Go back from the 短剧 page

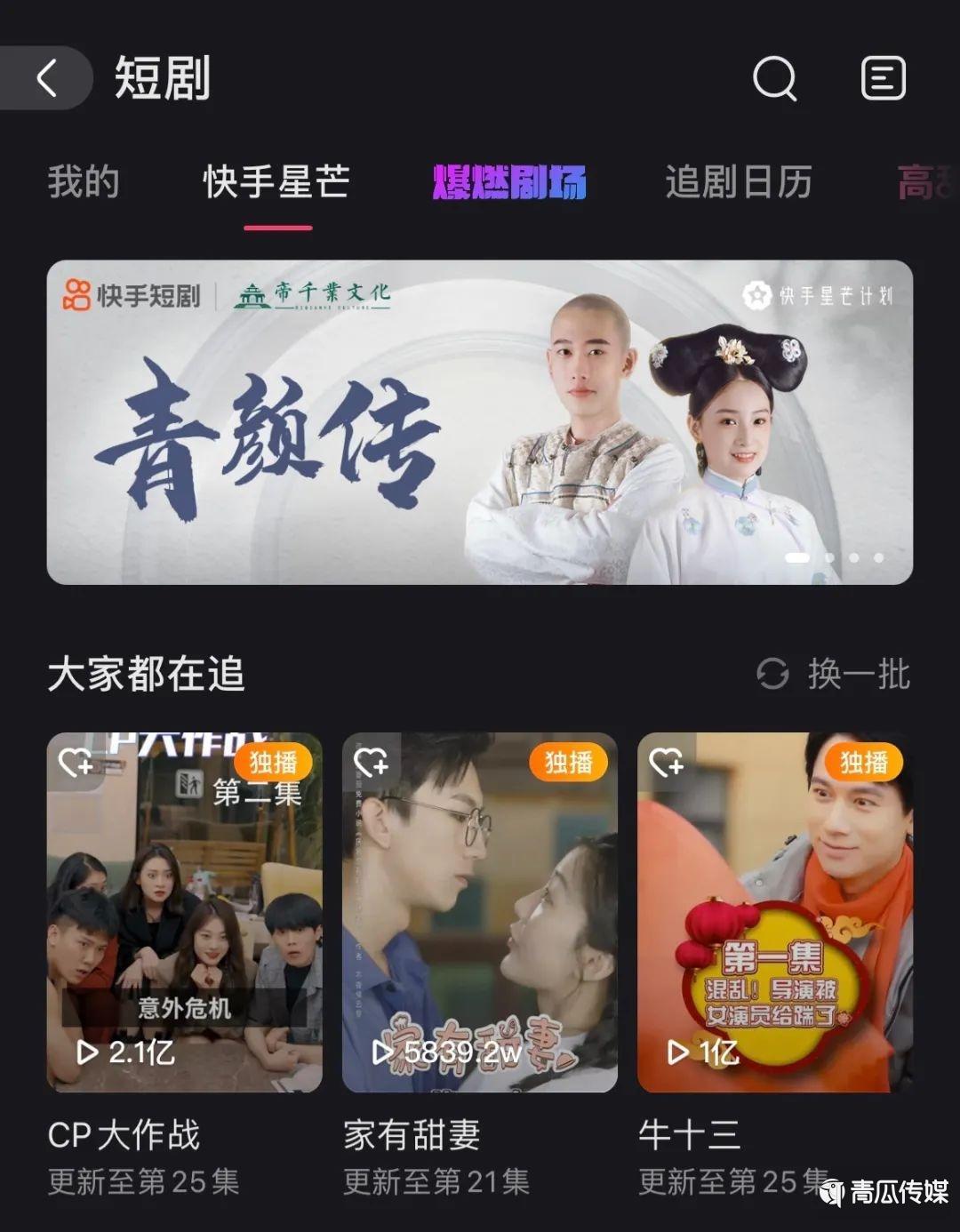pos(48,78)
